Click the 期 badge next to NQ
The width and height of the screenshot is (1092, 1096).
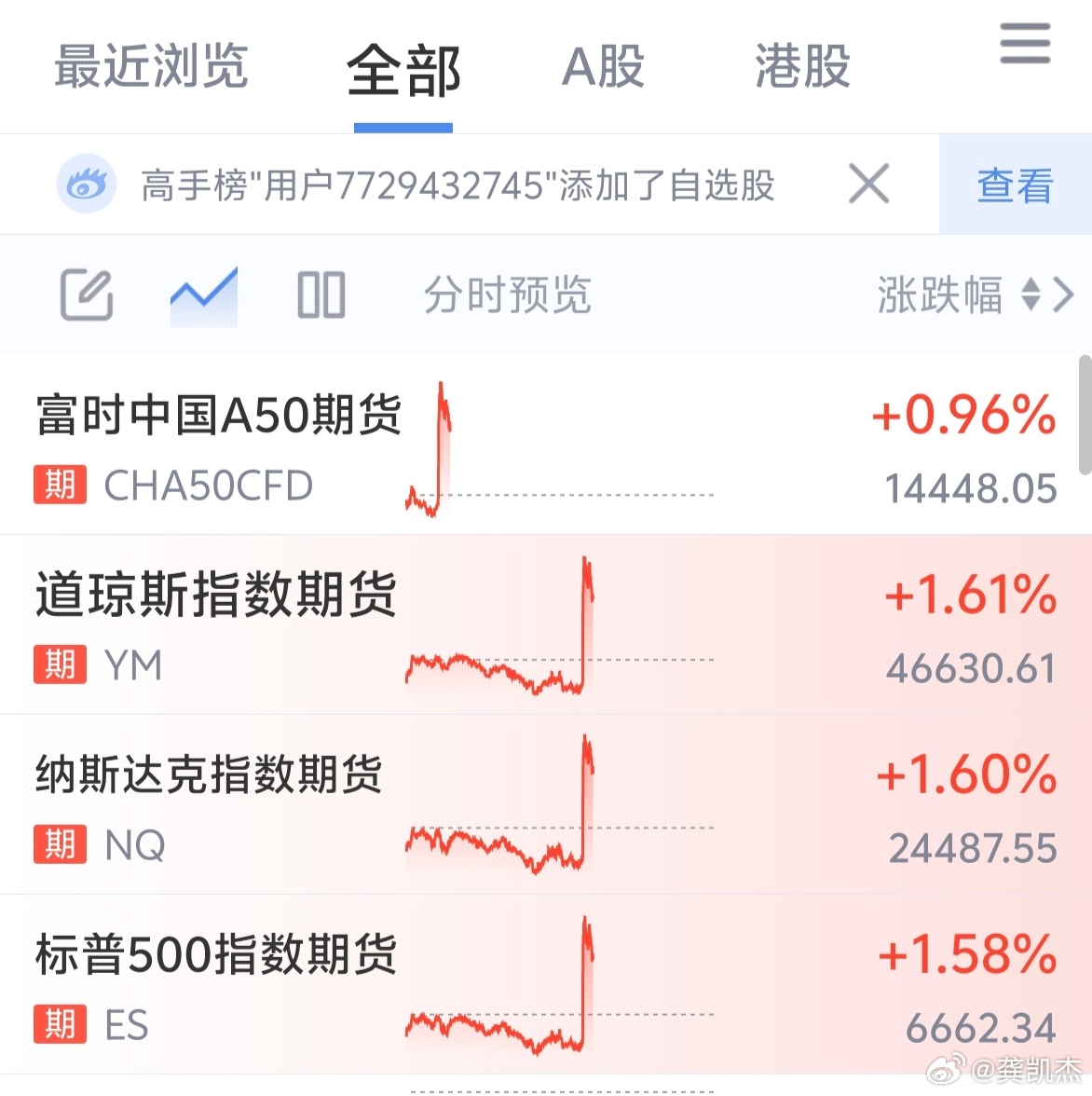pos(60,845)
